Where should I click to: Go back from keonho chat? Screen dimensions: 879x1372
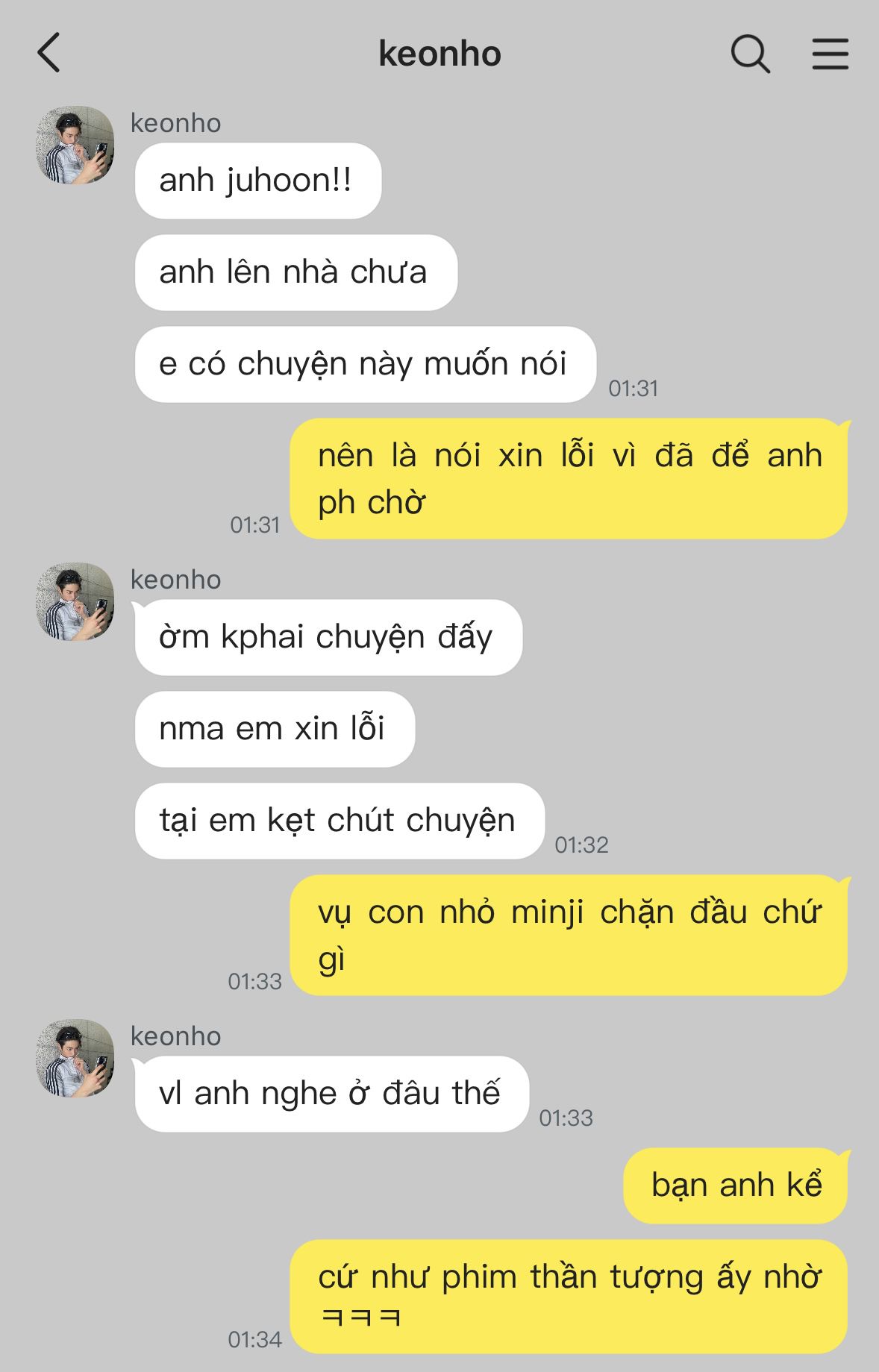click(x=49, y=54)
